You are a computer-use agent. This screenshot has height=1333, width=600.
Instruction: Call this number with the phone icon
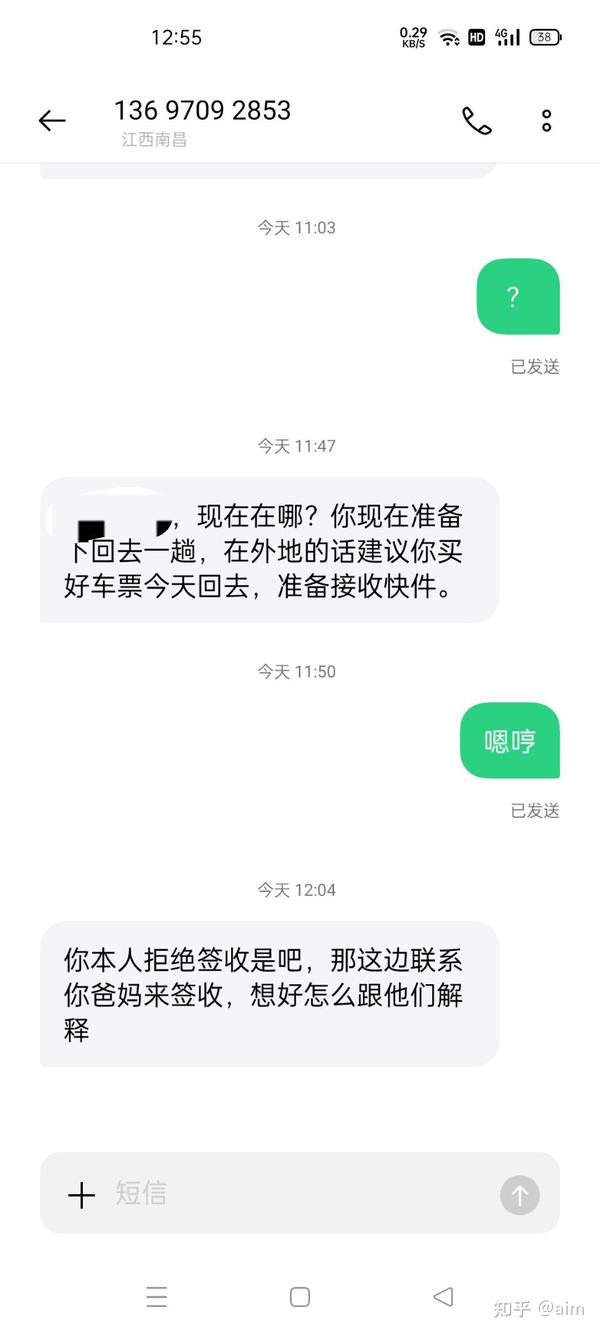477,121
